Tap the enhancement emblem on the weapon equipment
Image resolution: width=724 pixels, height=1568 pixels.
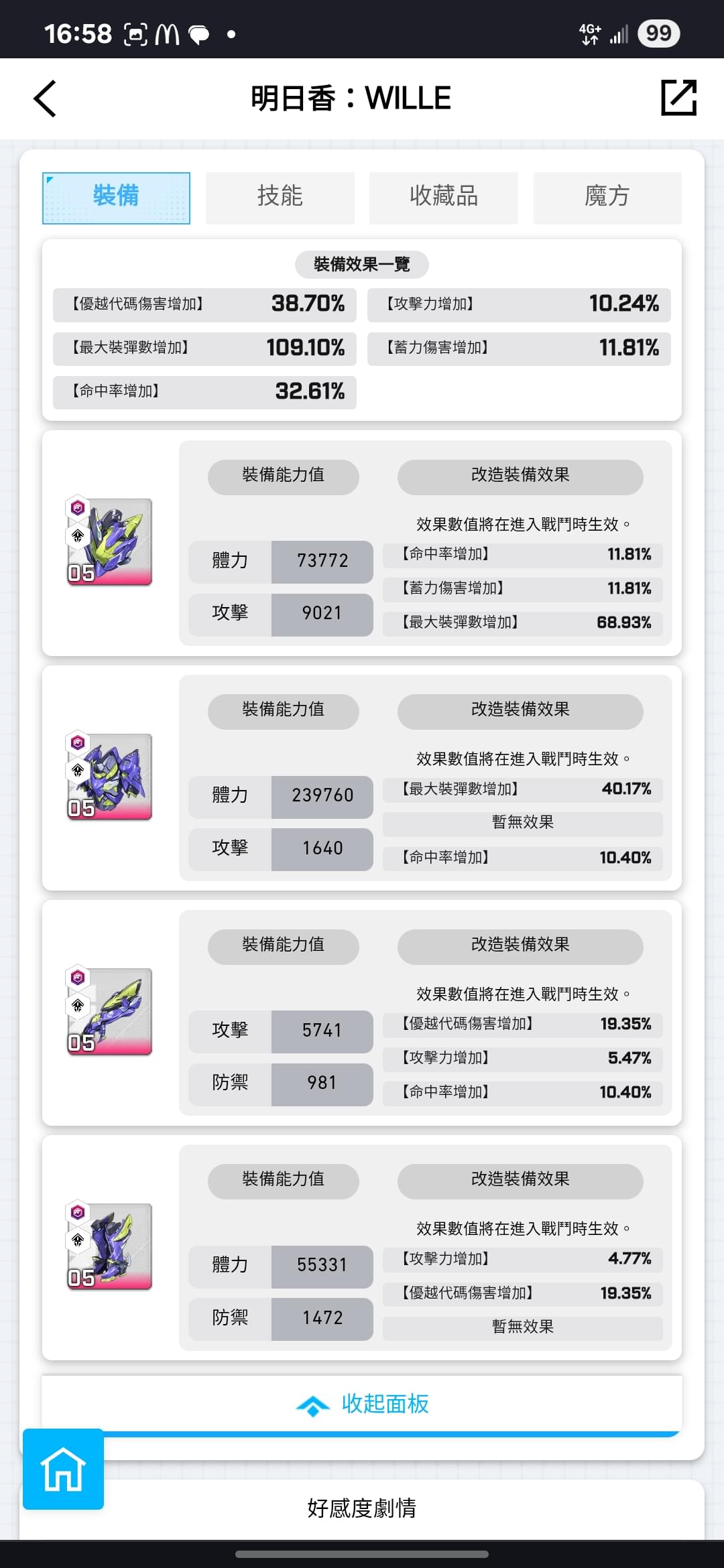click(78, 1004)
